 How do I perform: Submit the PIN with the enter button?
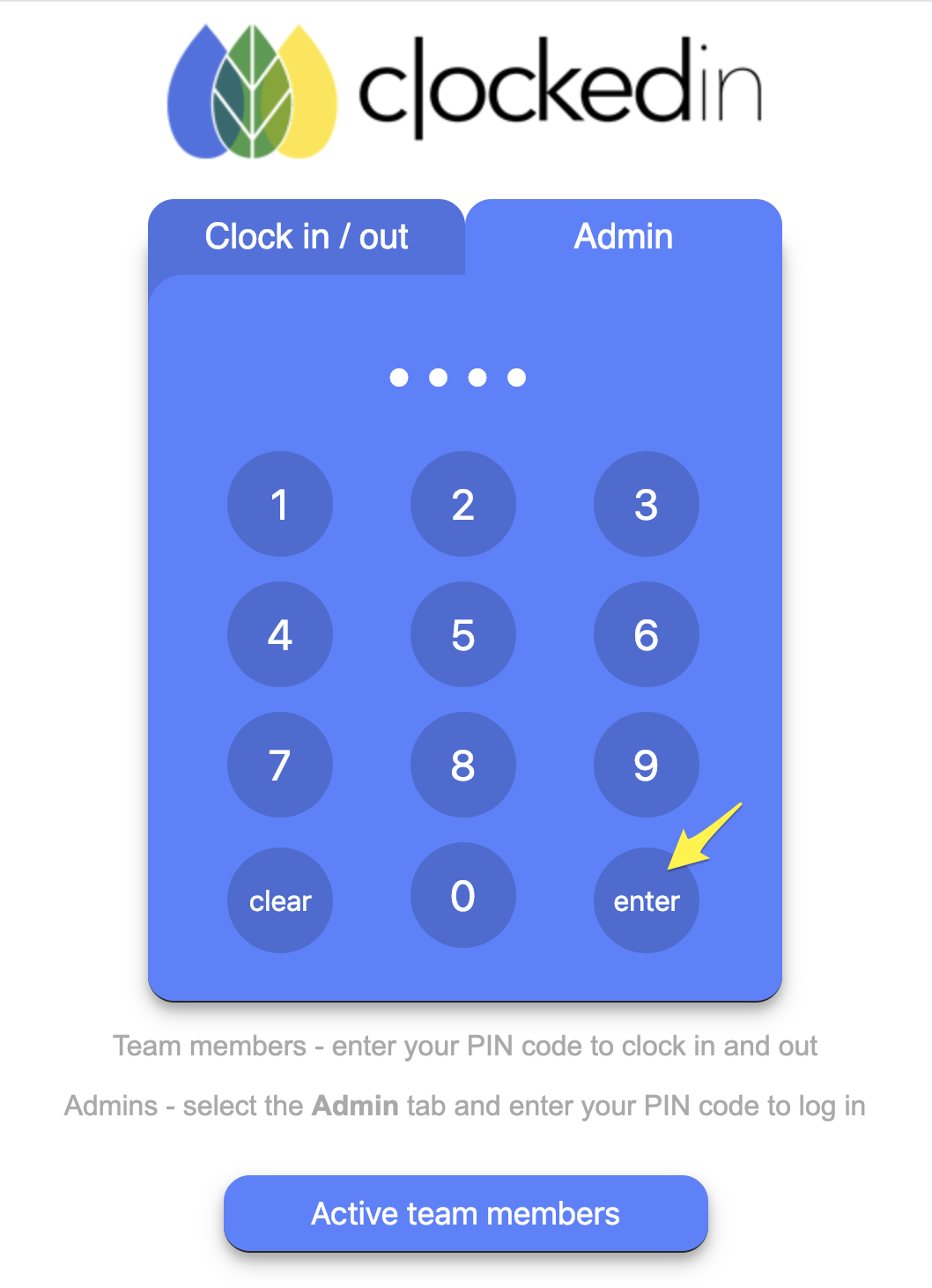click(647, 902)
